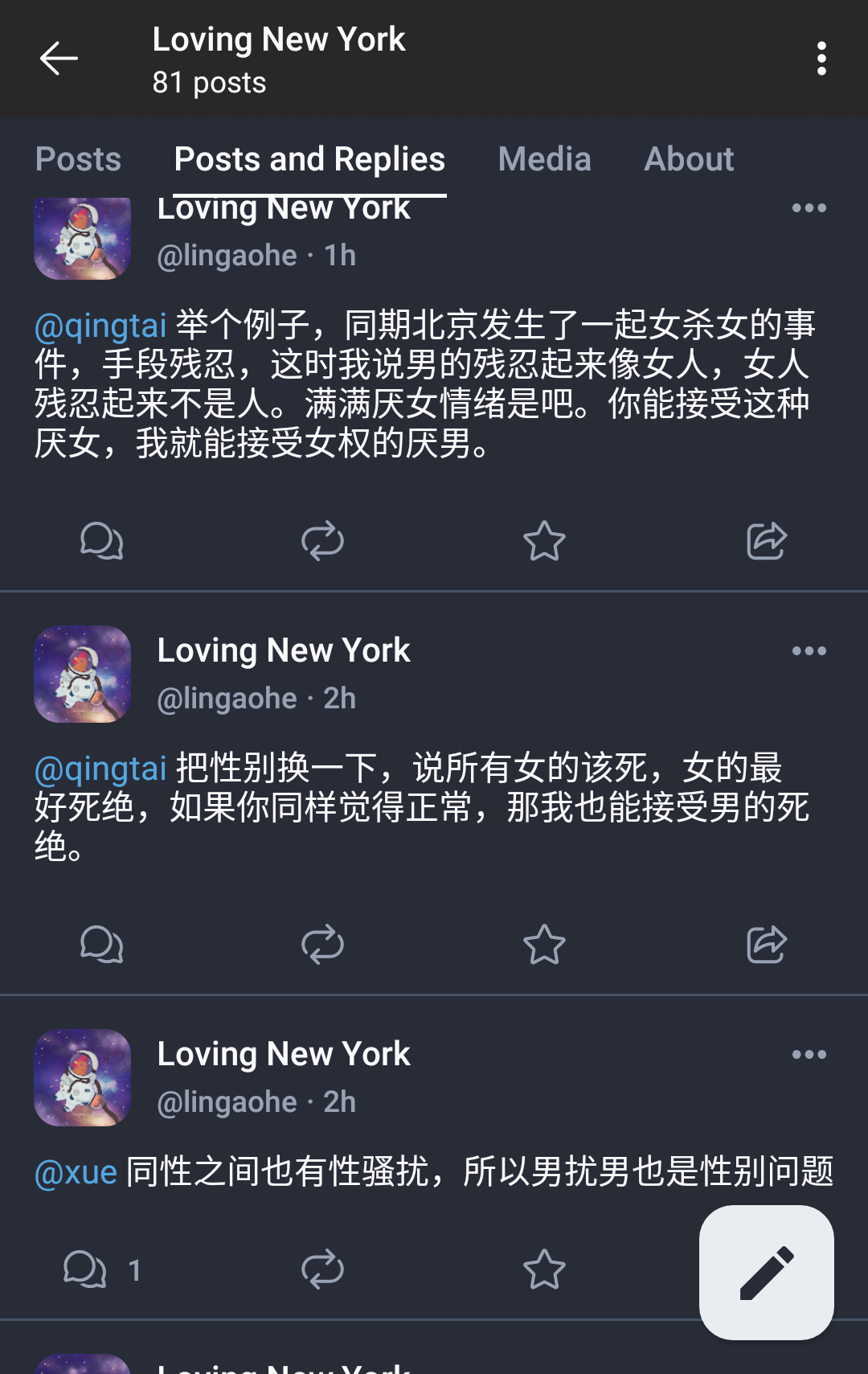Viewport: 868px width, 1374px height.
Task: Boost the 2h @qingtai post
Action: [322, 944]
